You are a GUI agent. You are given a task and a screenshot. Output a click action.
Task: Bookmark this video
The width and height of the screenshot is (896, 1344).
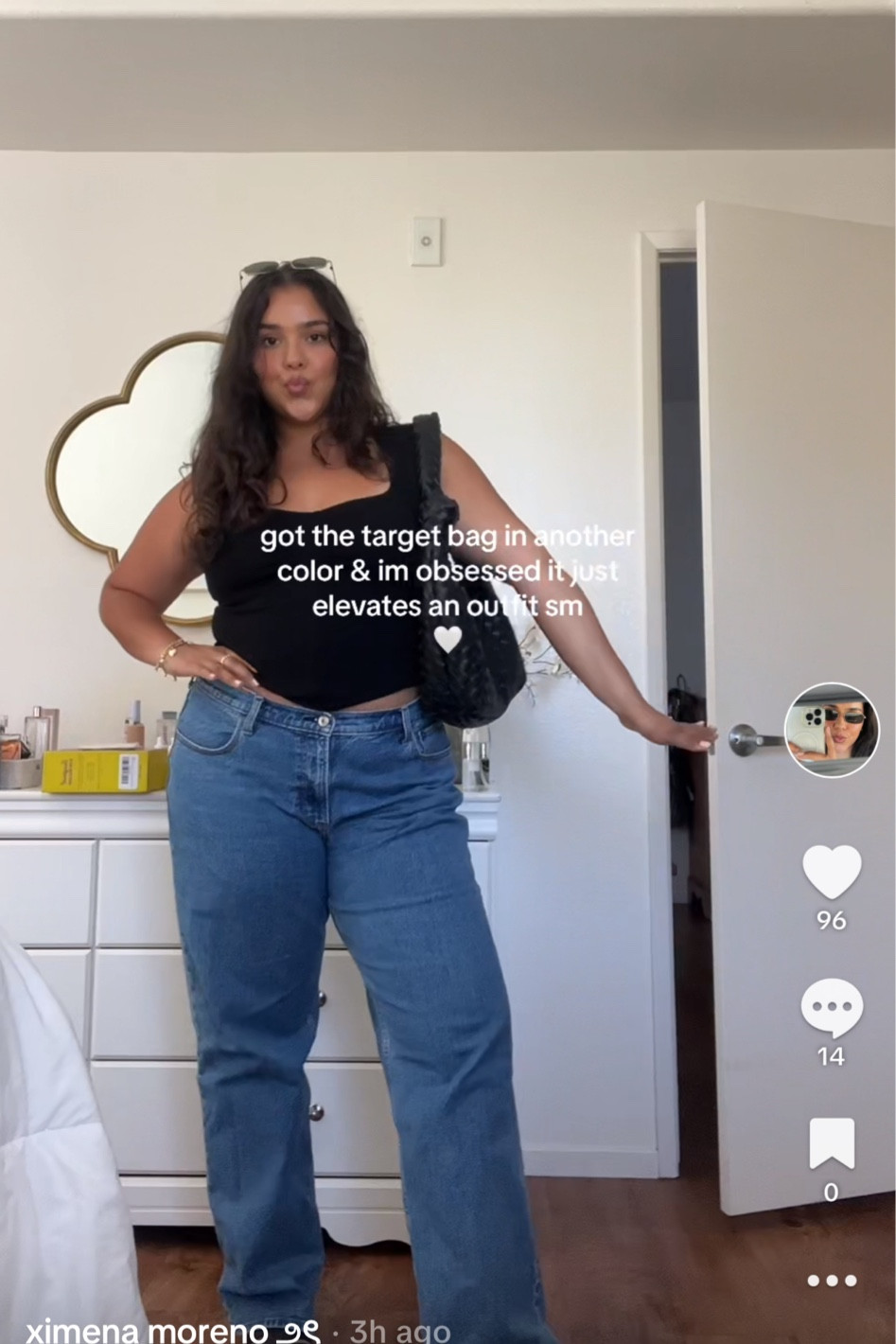(x=832, y=1142)
